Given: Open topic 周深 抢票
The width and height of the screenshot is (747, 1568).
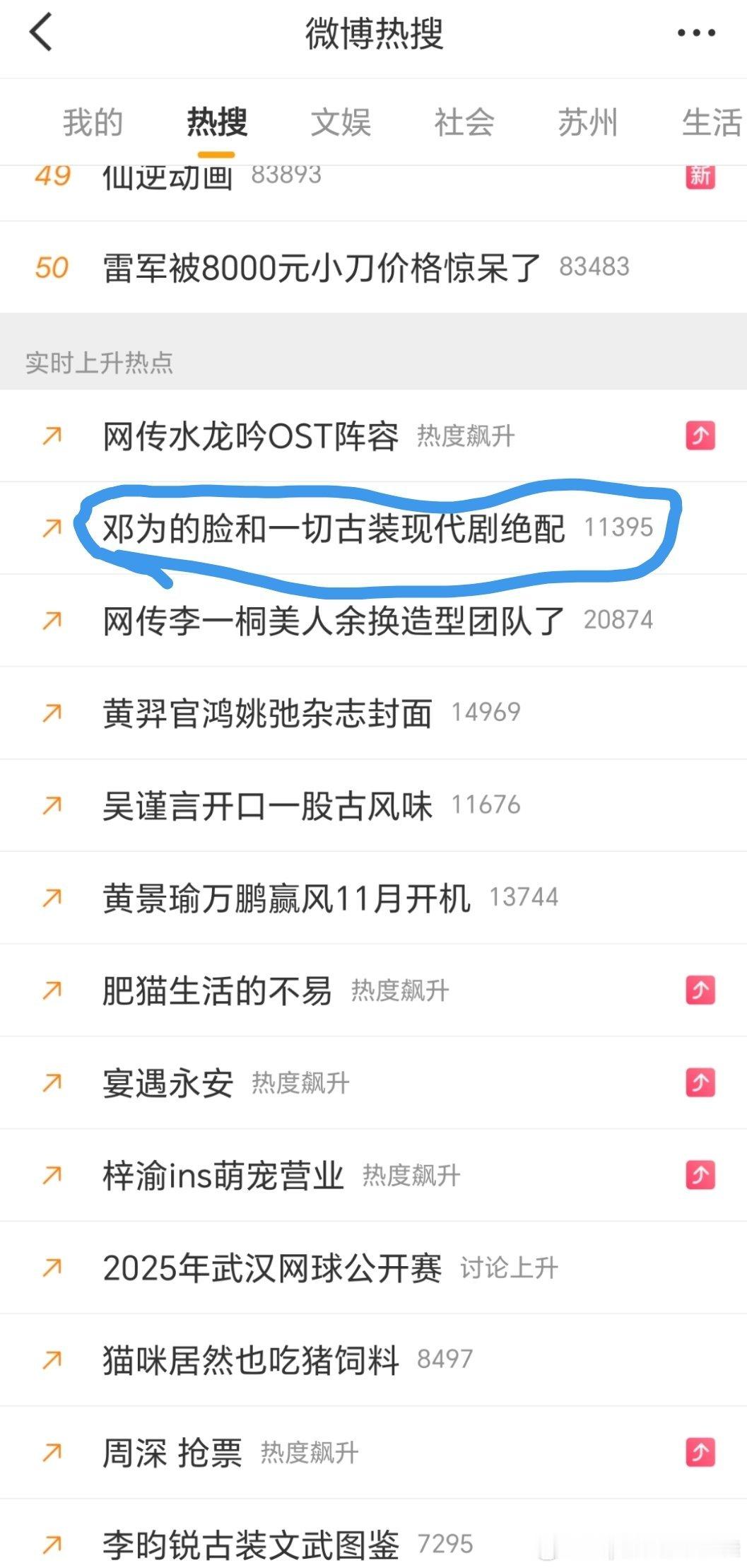Looking at the screenshot, I should point(172,1453).
